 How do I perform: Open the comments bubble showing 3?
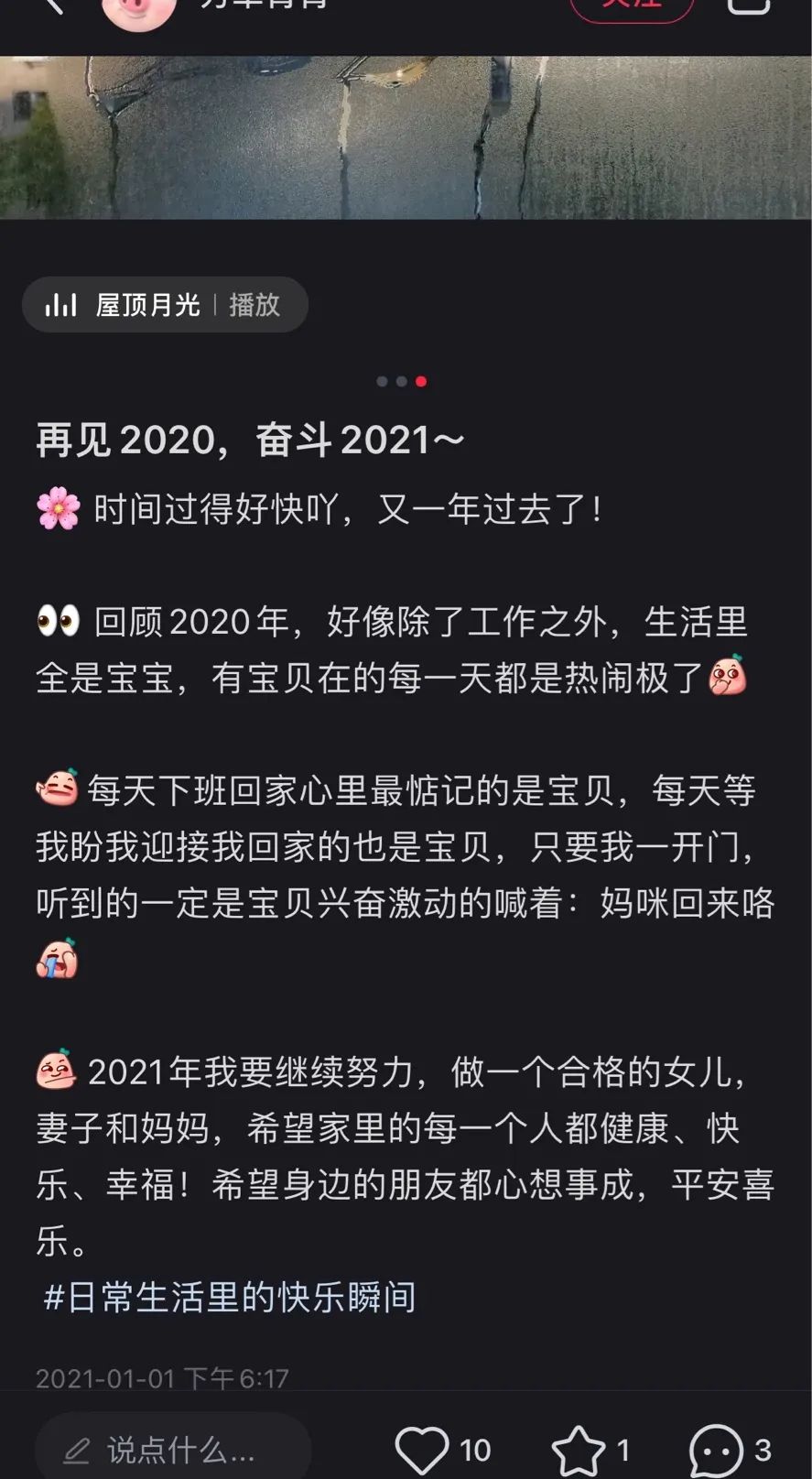[717, 1450]
